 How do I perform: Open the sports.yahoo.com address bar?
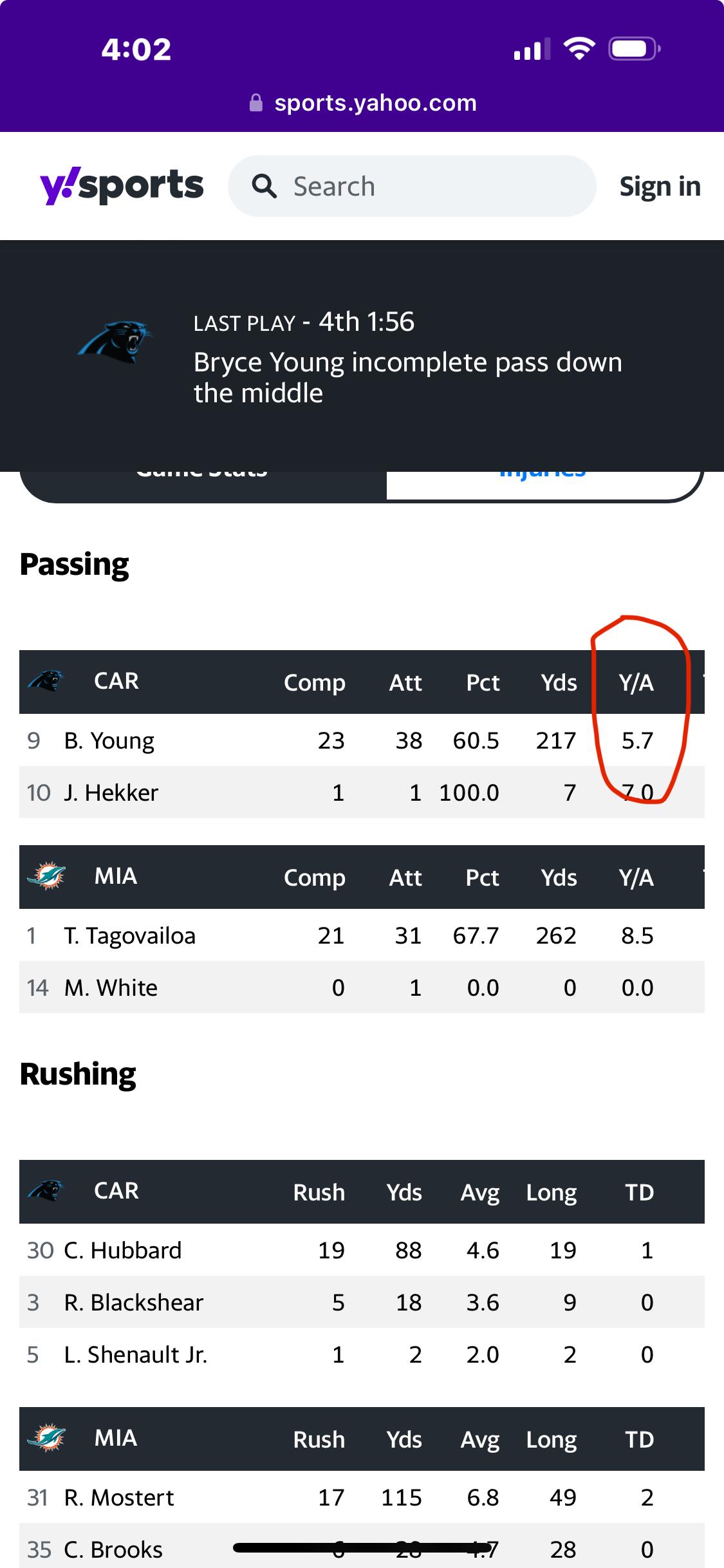coord(363,103)
